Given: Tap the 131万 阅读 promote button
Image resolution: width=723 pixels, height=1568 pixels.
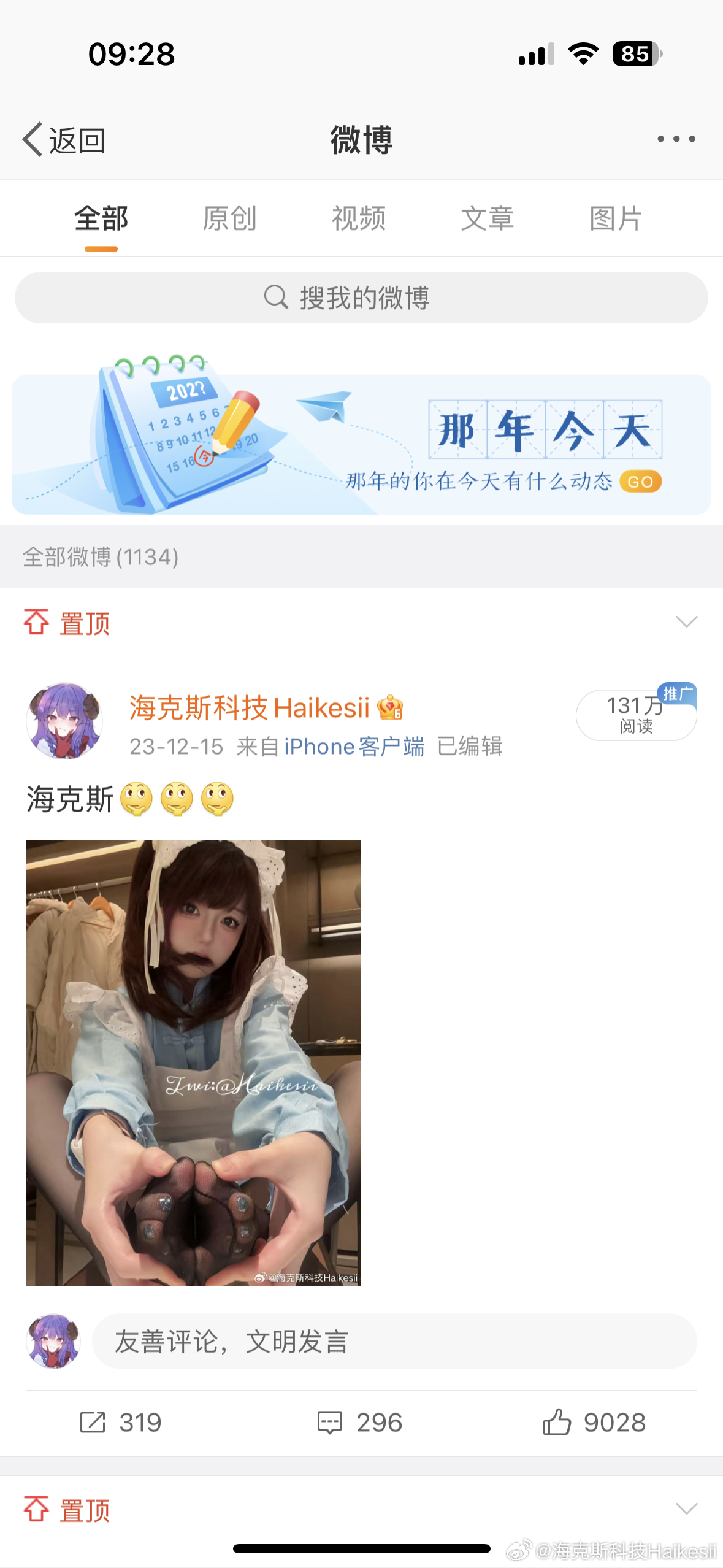Looking at the screenshot, I should 636,714.
